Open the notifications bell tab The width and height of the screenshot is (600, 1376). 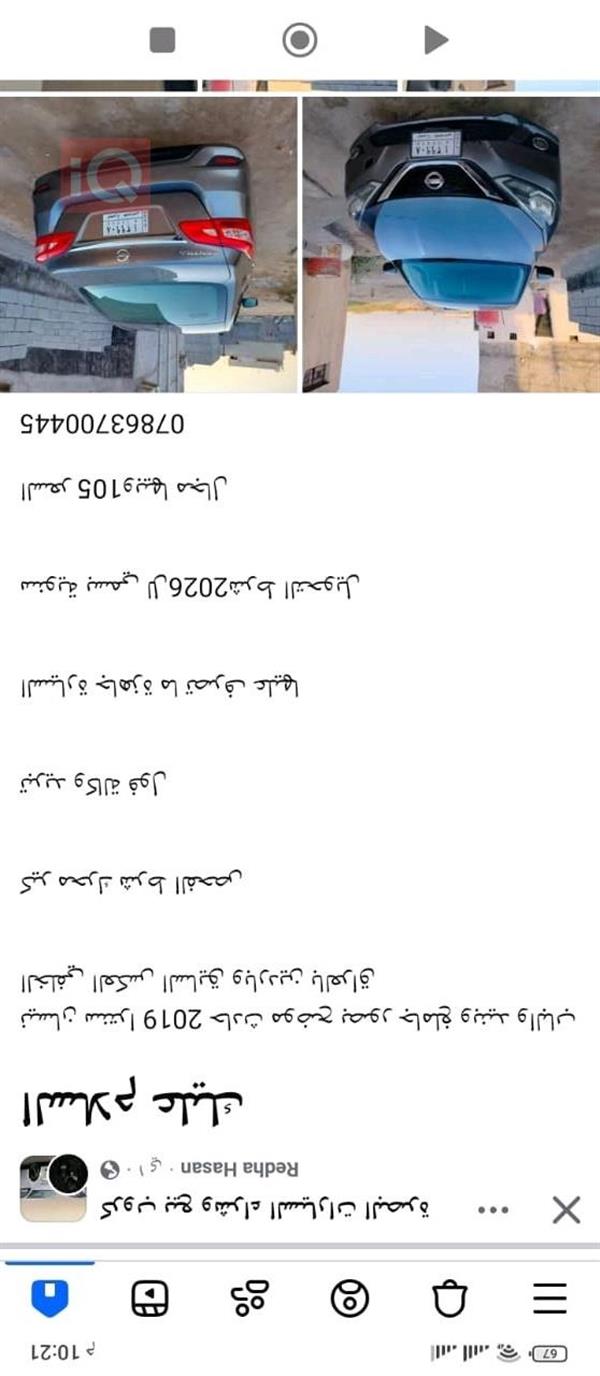pyautogui.click(x=449, y=1299)
